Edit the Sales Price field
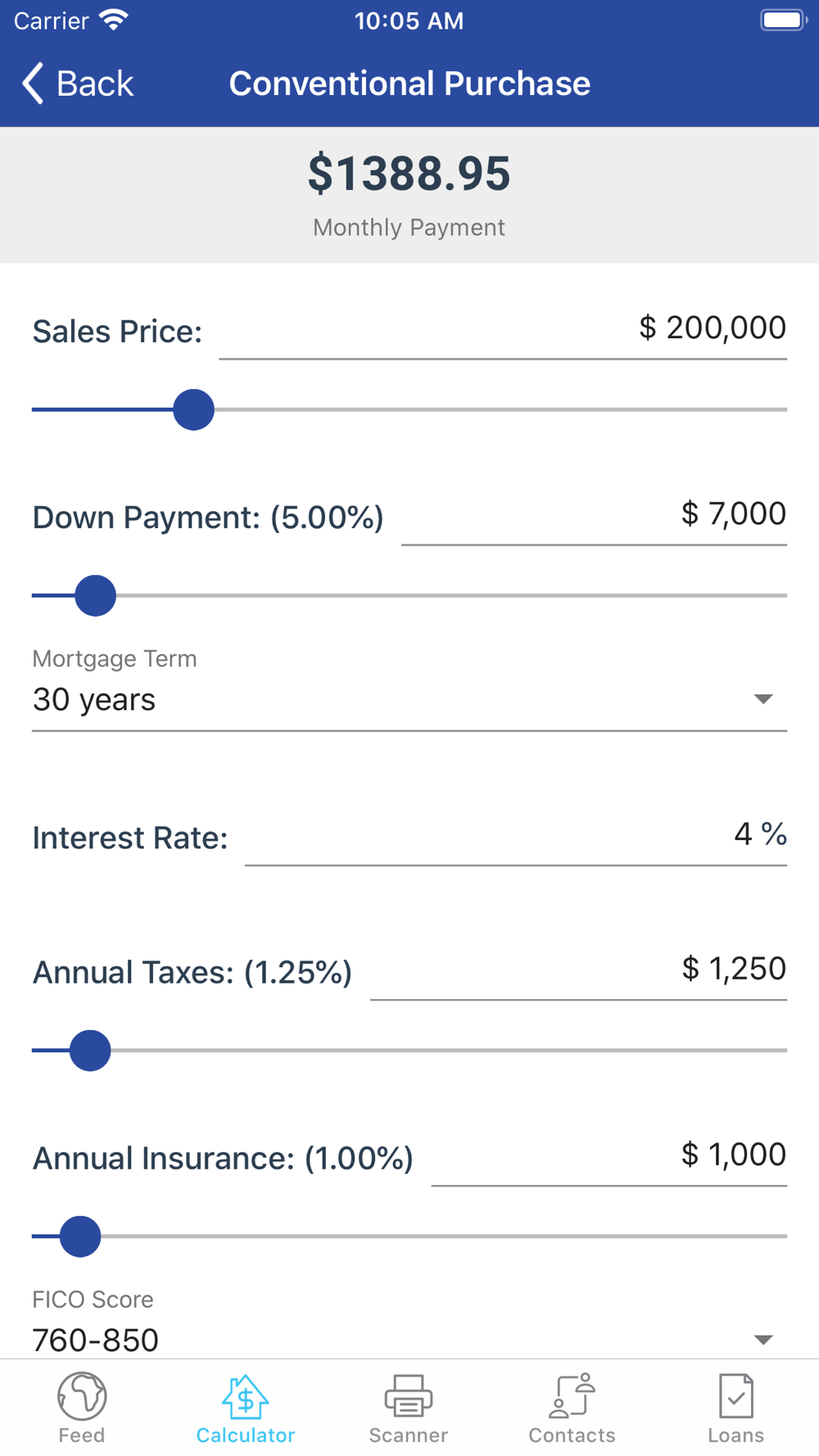 [503, 329]
